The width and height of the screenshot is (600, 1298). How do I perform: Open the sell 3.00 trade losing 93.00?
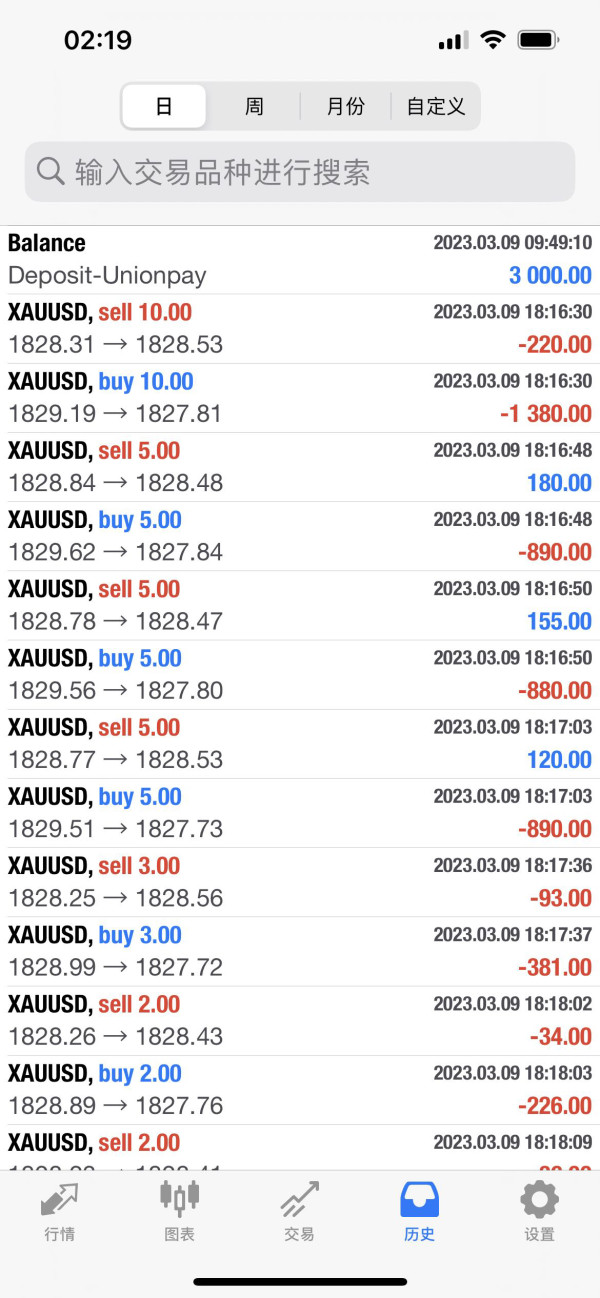[x=300, y=882]
